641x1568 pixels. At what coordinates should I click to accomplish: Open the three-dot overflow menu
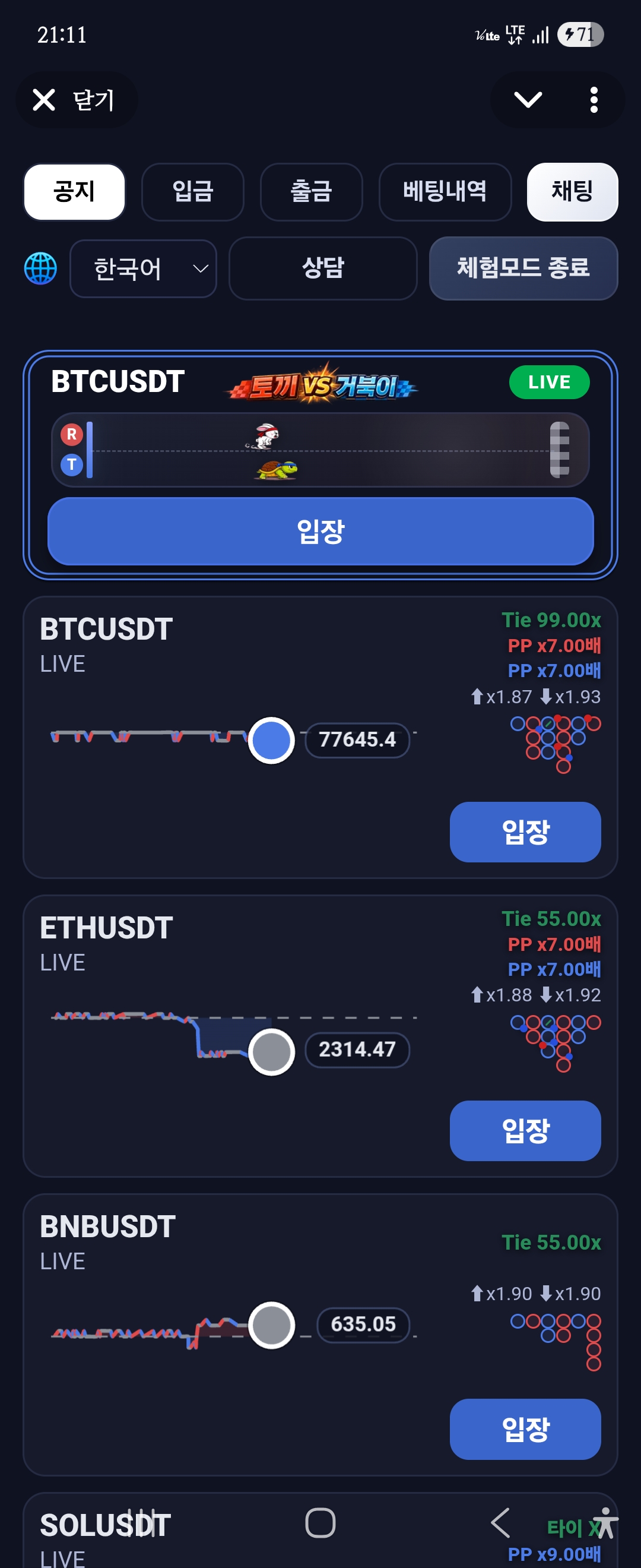click(594, 100)
